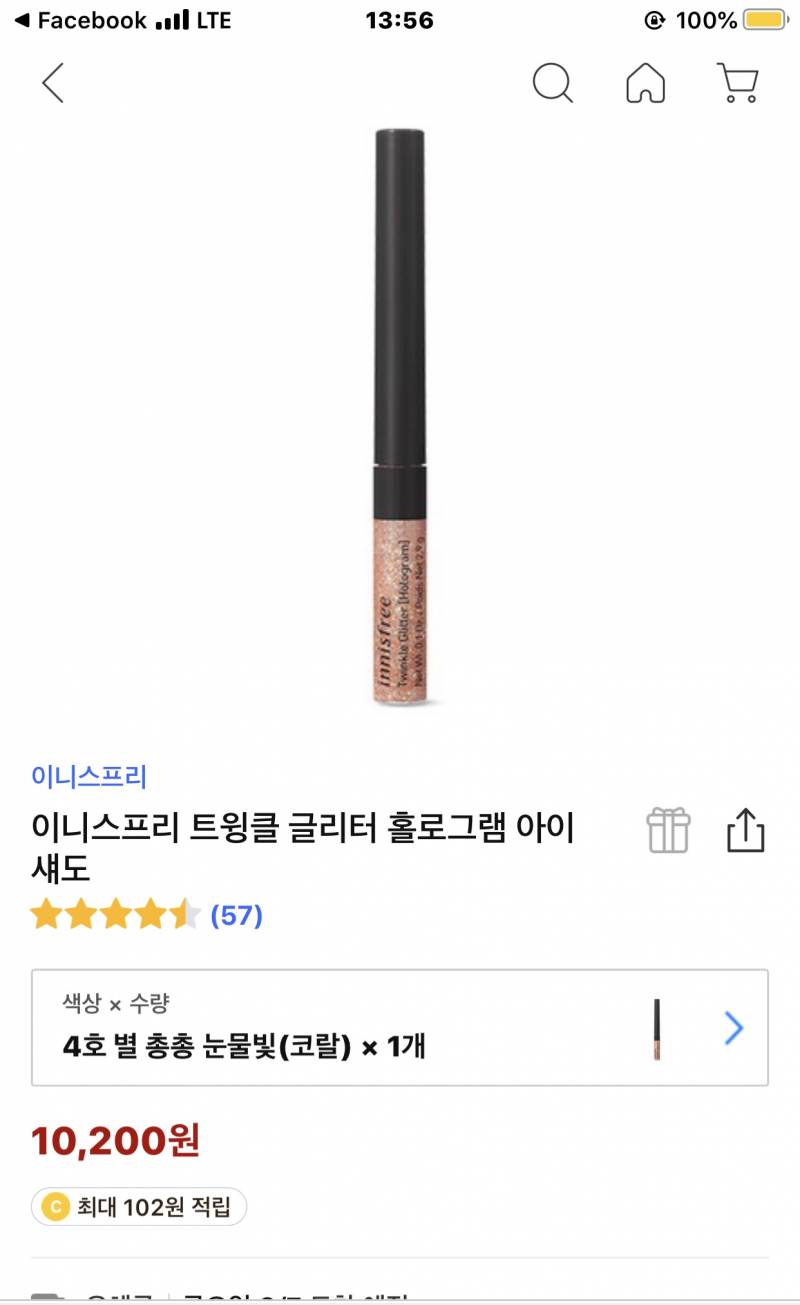
Task: Tap the 최대 102원 적립 rewards badge
Action: (x=140, y=1208)
